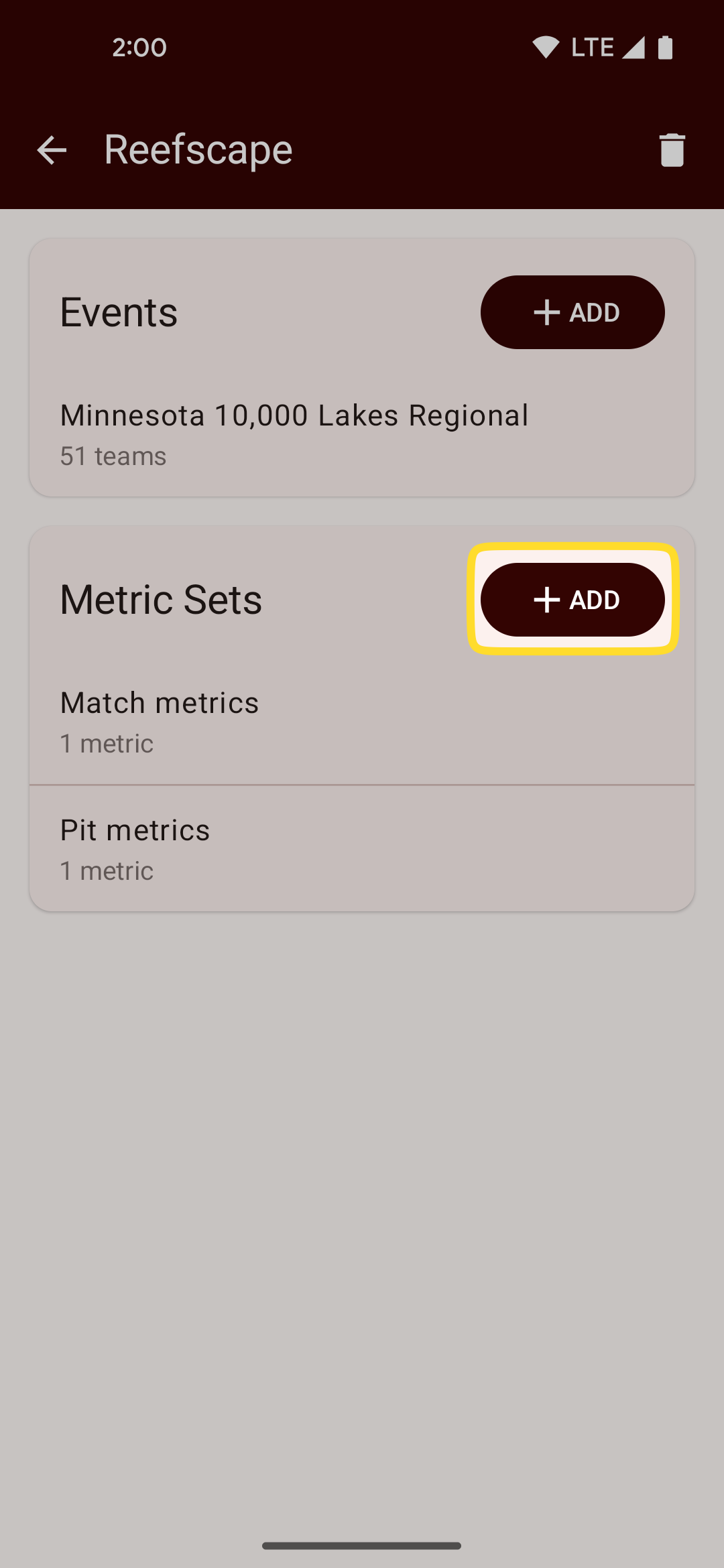Open the Pit metrics set
724x1568 pixels.
(x=362, y=848)
